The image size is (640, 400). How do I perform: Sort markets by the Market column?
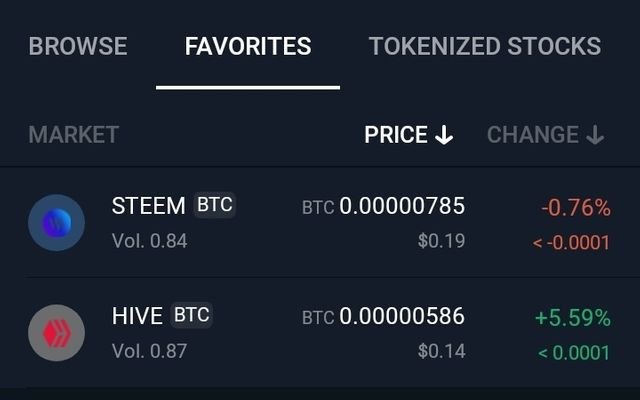click(x=74, y=135)
